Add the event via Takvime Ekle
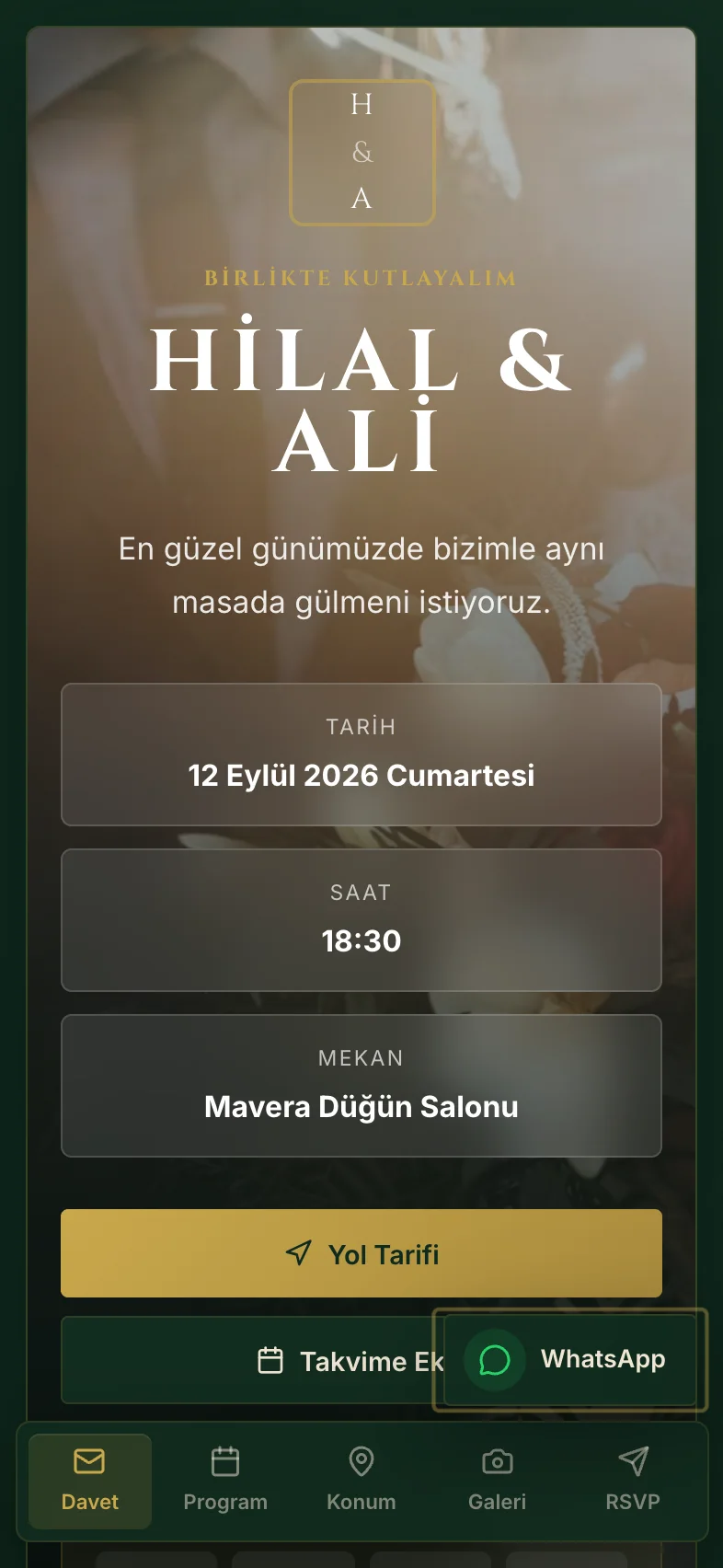This screenshot has width=723, height=1568. [252, 1360]
